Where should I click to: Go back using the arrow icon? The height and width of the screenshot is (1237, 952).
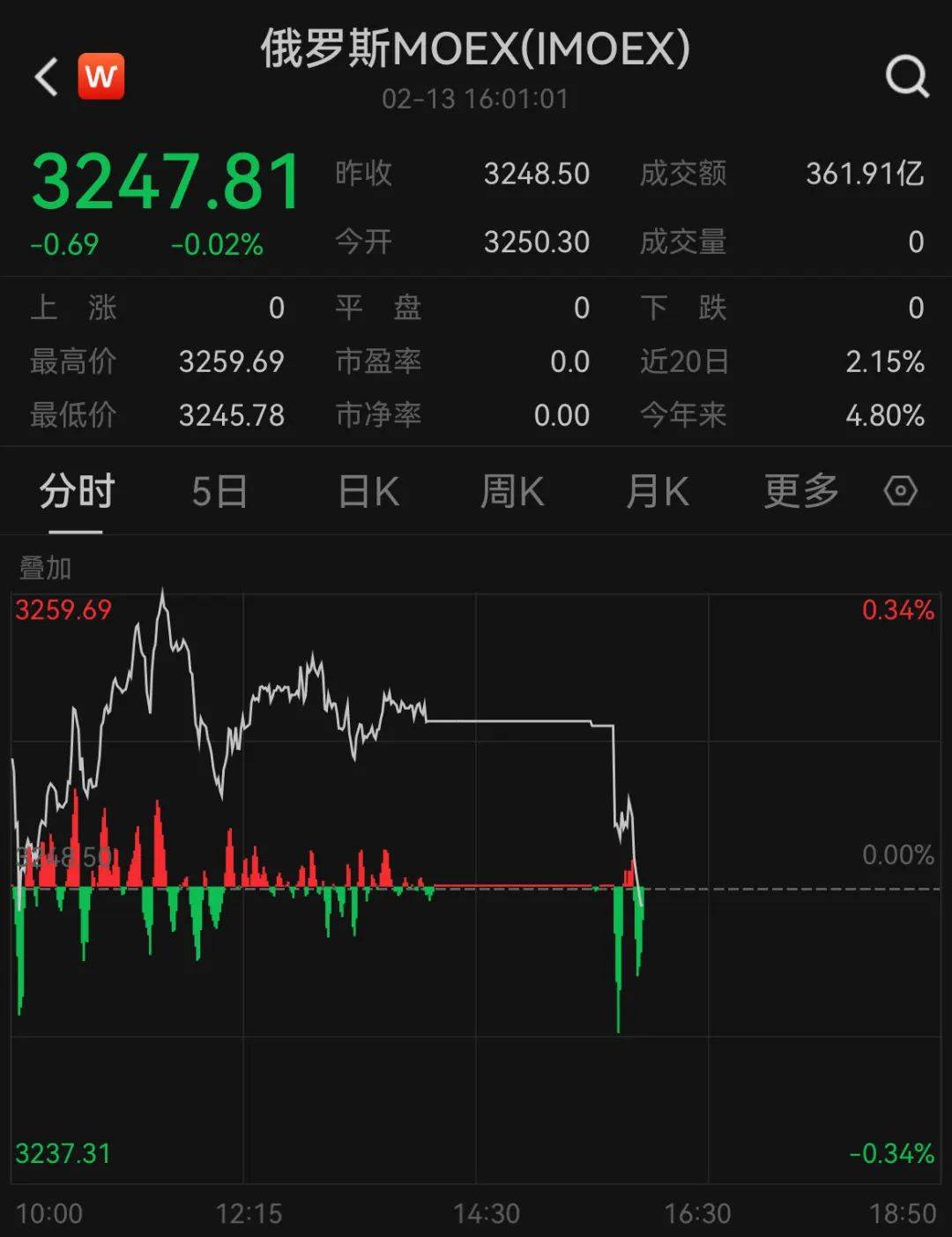[x=46, y=77]
